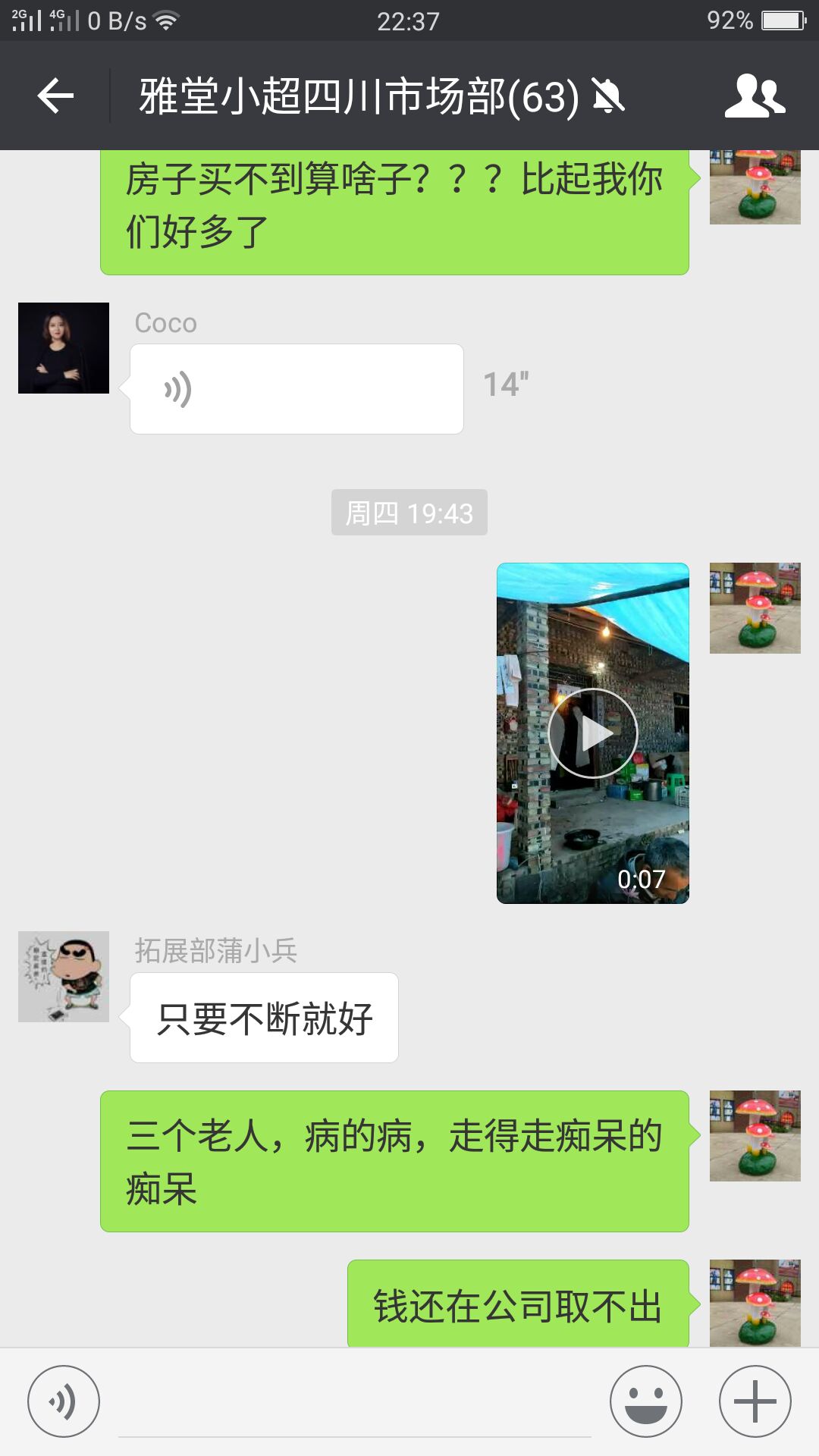Play the 0:07 video message

pyautogui.click(x=592, y=733)
